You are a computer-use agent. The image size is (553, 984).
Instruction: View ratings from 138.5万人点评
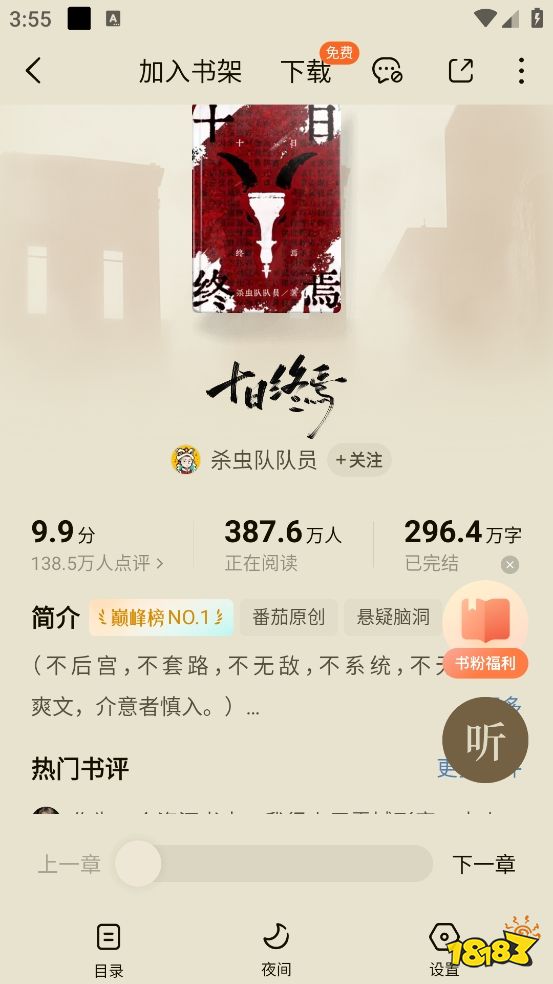tap(97, 563)
